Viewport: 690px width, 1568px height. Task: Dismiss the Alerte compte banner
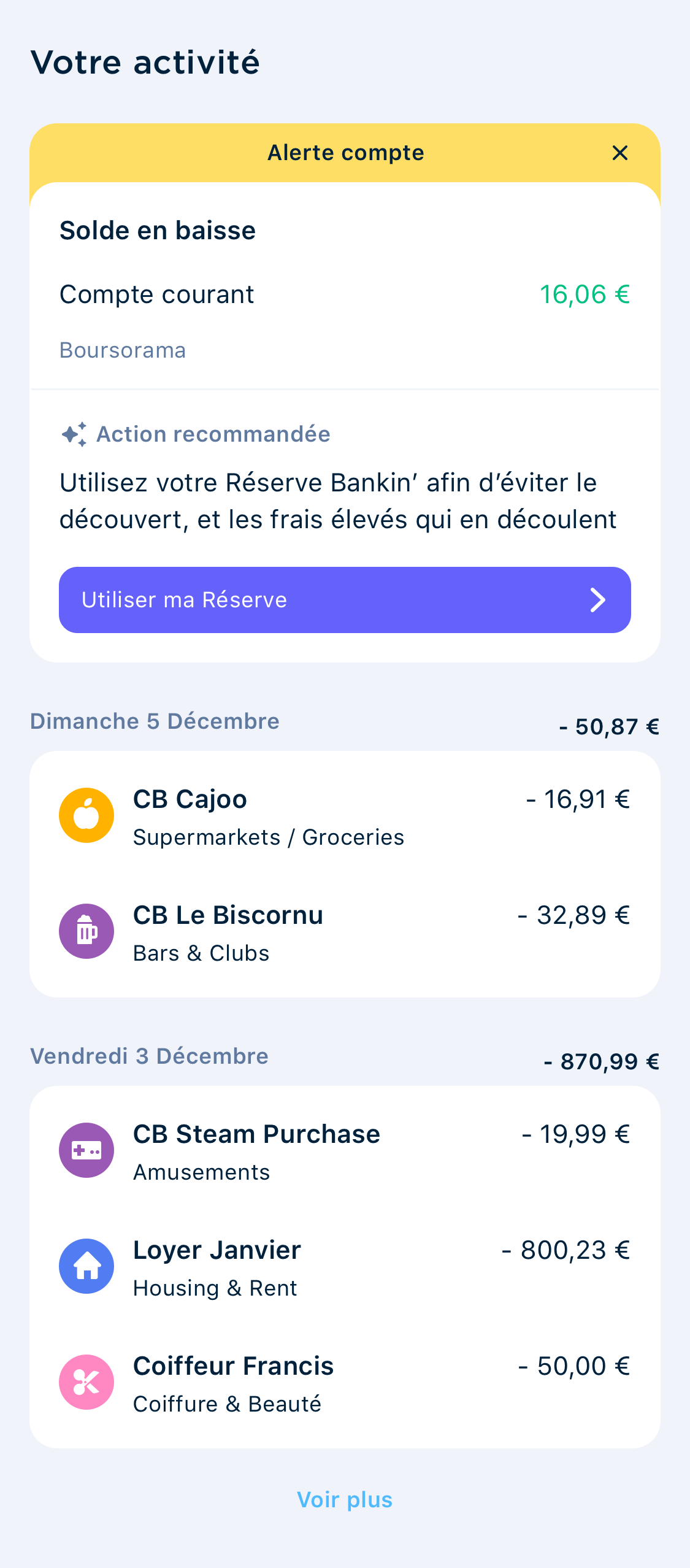click(x=619, y=153)
